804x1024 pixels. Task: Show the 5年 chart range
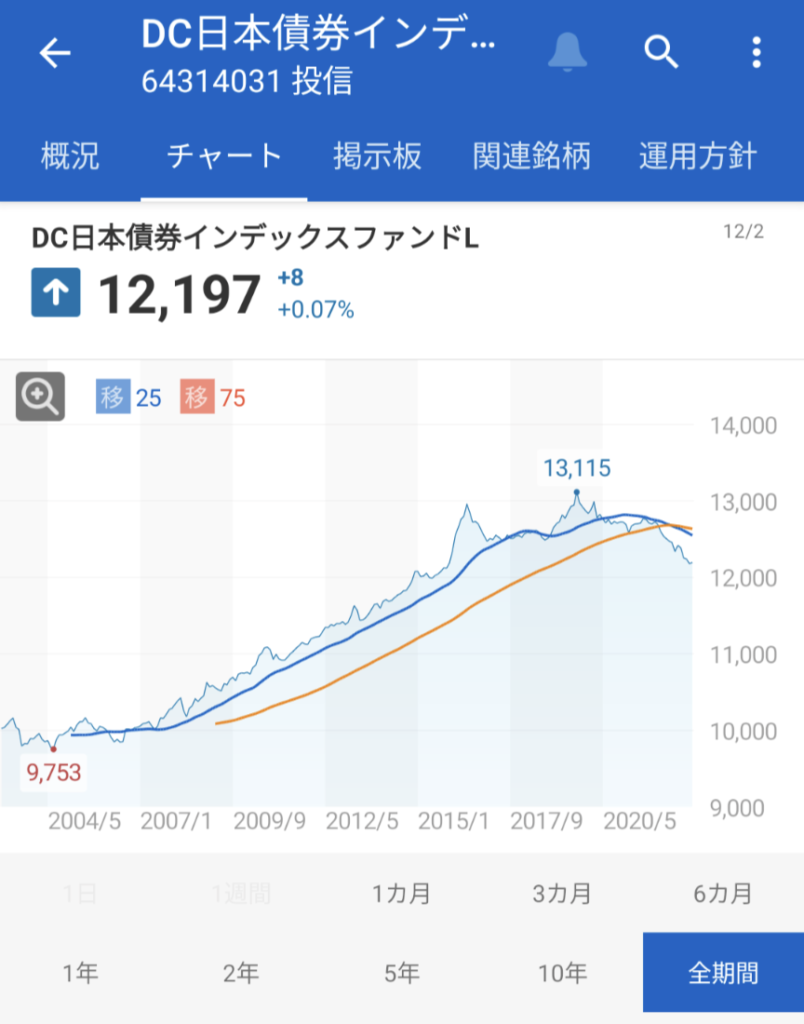(401, 972)
